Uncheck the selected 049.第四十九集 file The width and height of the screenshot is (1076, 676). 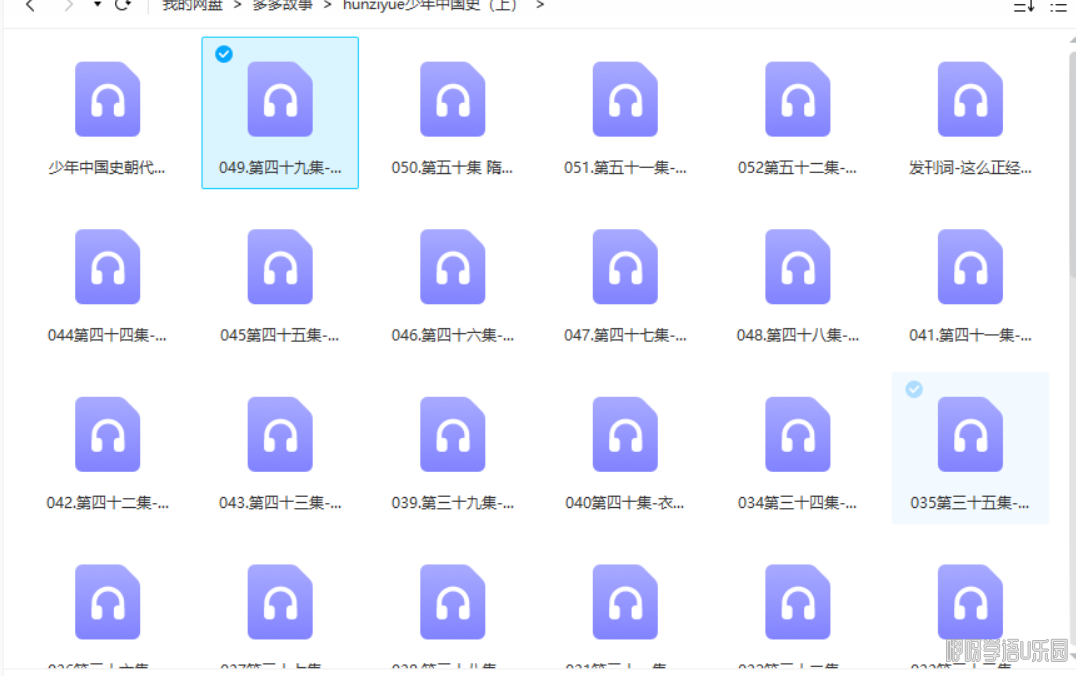point(224,54)
